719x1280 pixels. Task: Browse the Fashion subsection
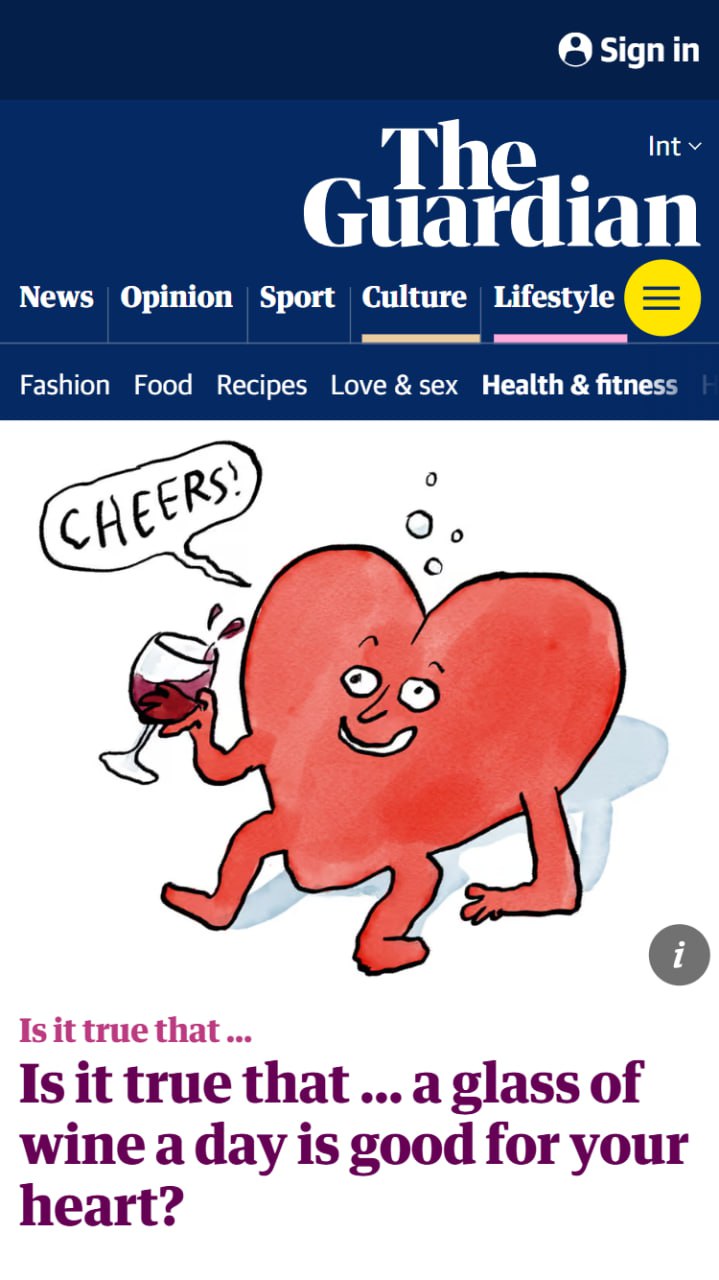pyautogui.click(x=65, y=385)
